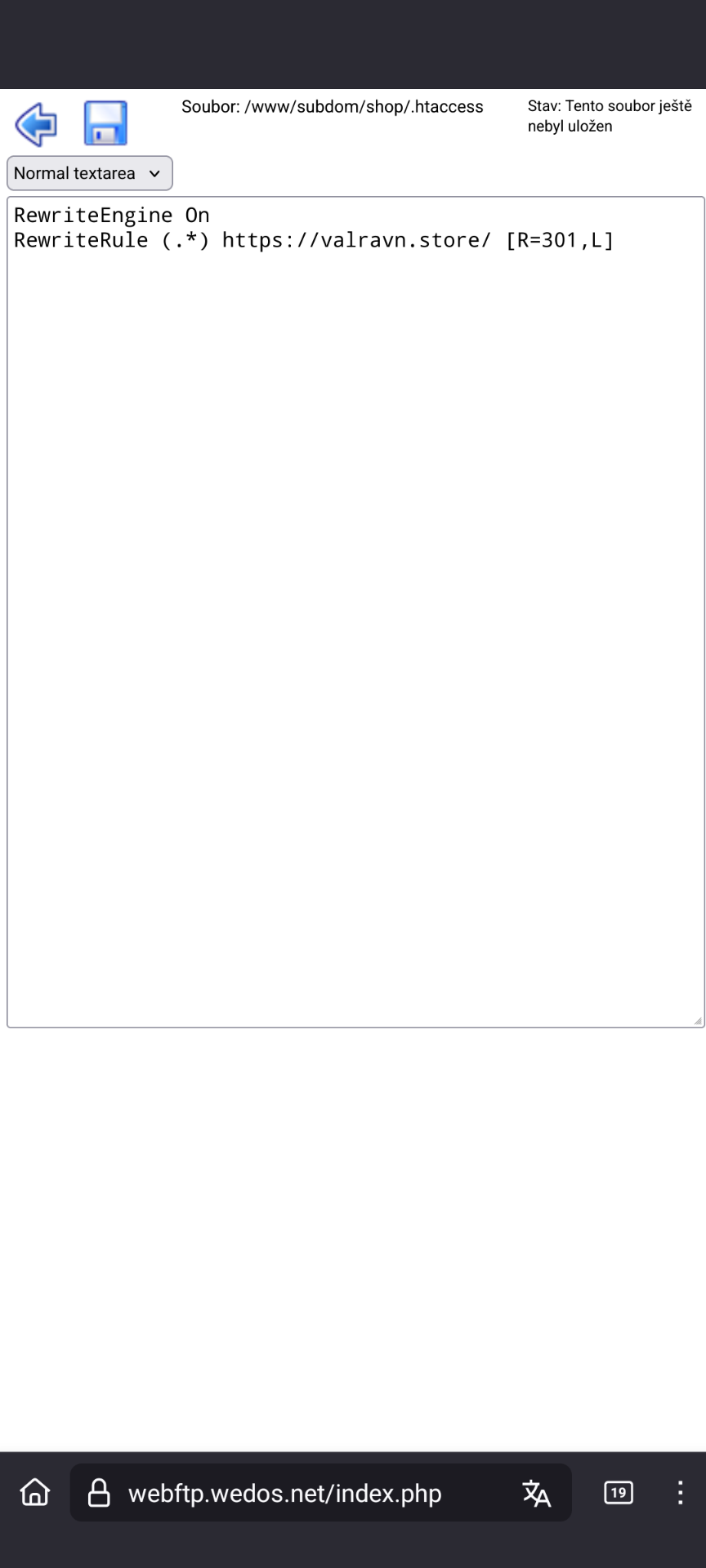Go back with the blue arrow icon

coord(36,124)
